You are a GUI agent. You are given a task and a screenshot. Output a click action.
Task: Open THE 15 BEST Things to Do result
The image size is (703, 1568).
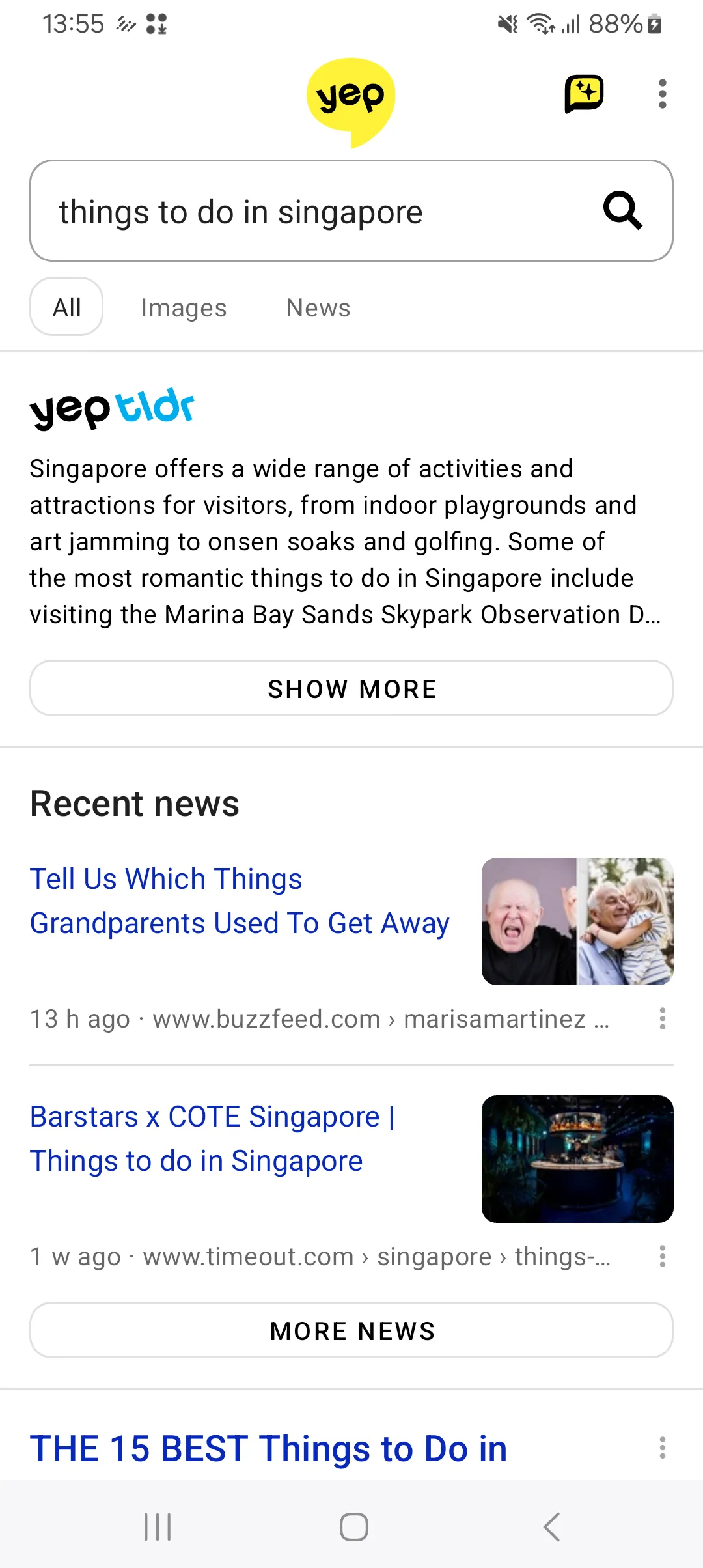point(268,1448)
